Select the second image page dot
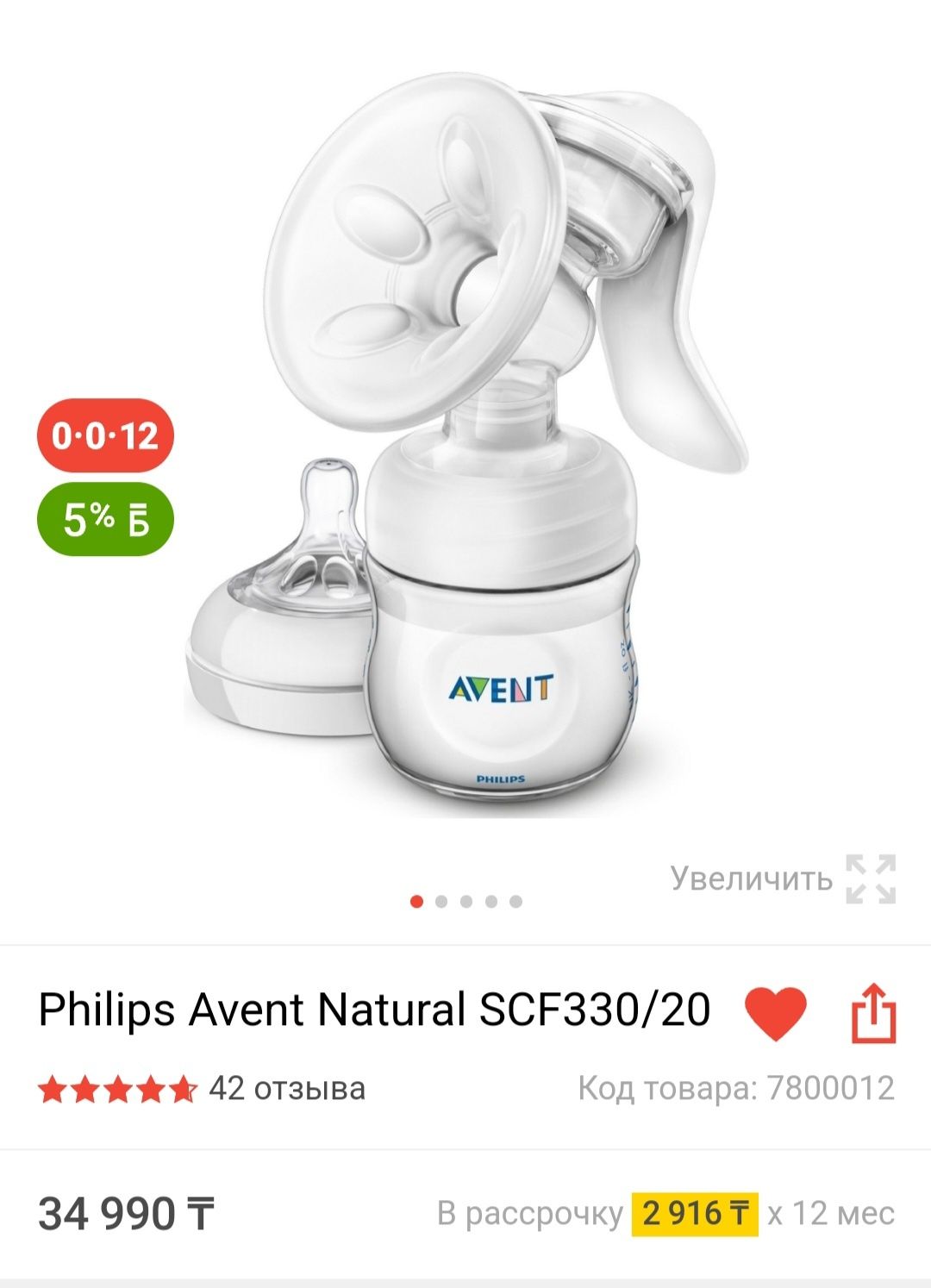This screenshot has height=1288, width=931. coord(441,902)
